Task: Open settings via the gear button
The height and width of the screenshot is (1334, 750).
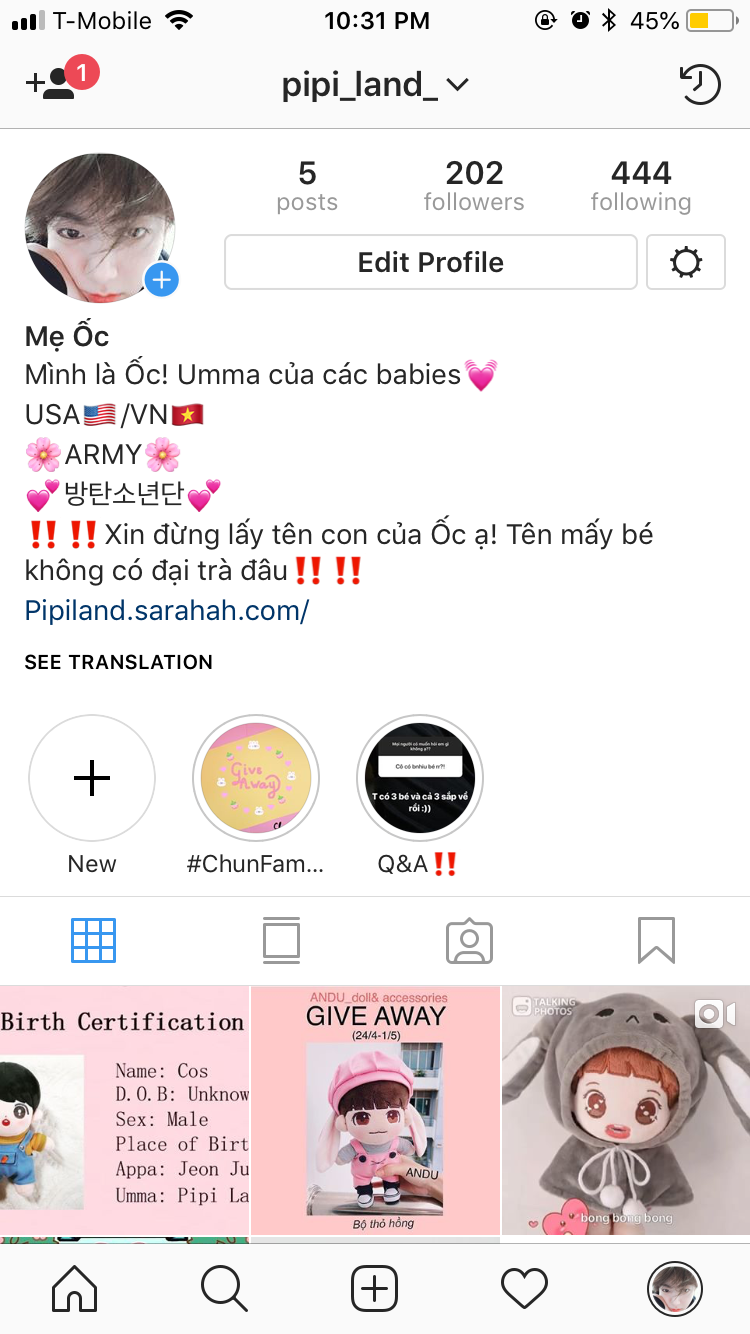Action: pyautogui.click(x=686, y=262)
